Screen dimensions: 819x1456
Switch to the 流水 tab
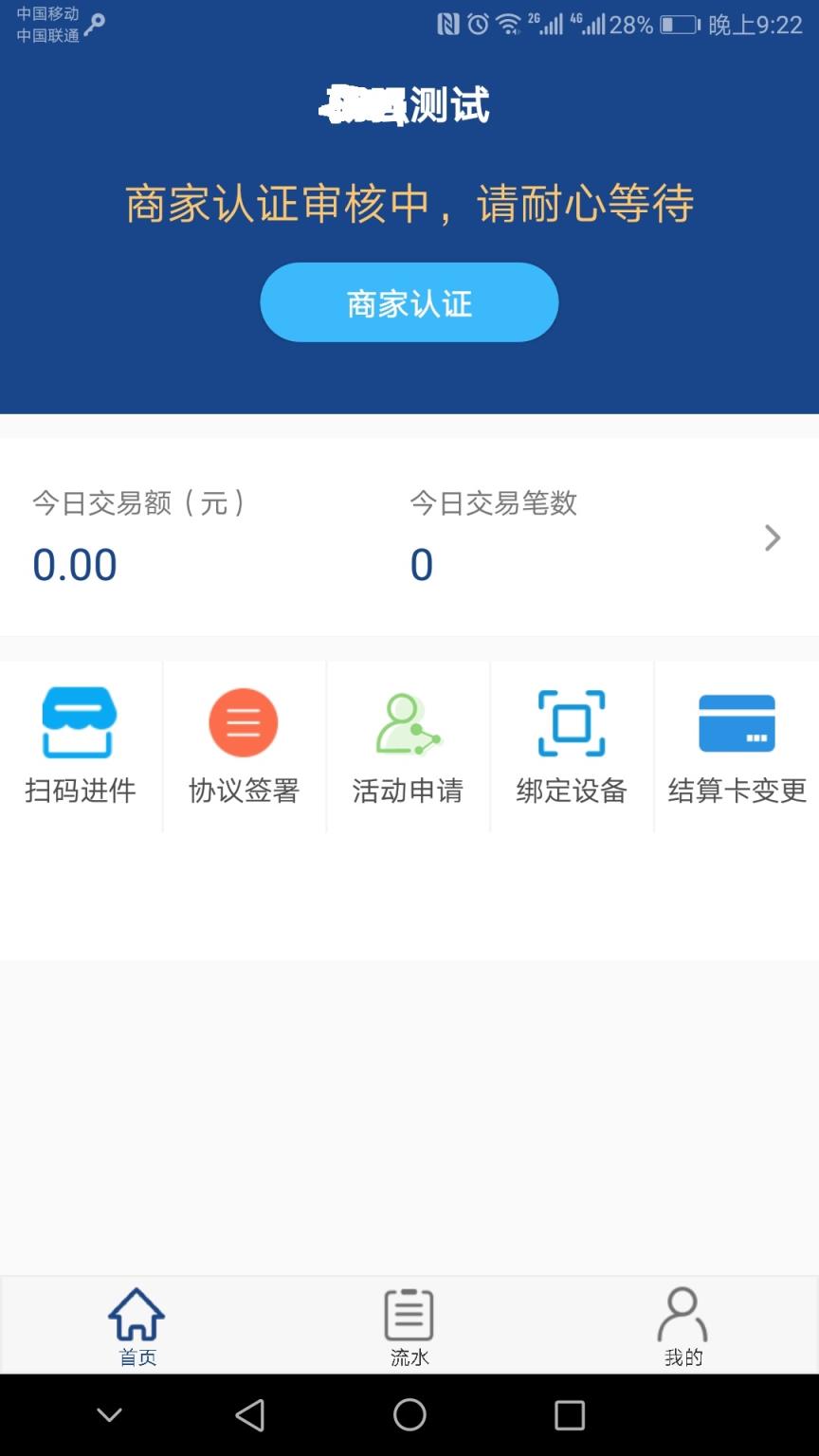pos(408,1325)
